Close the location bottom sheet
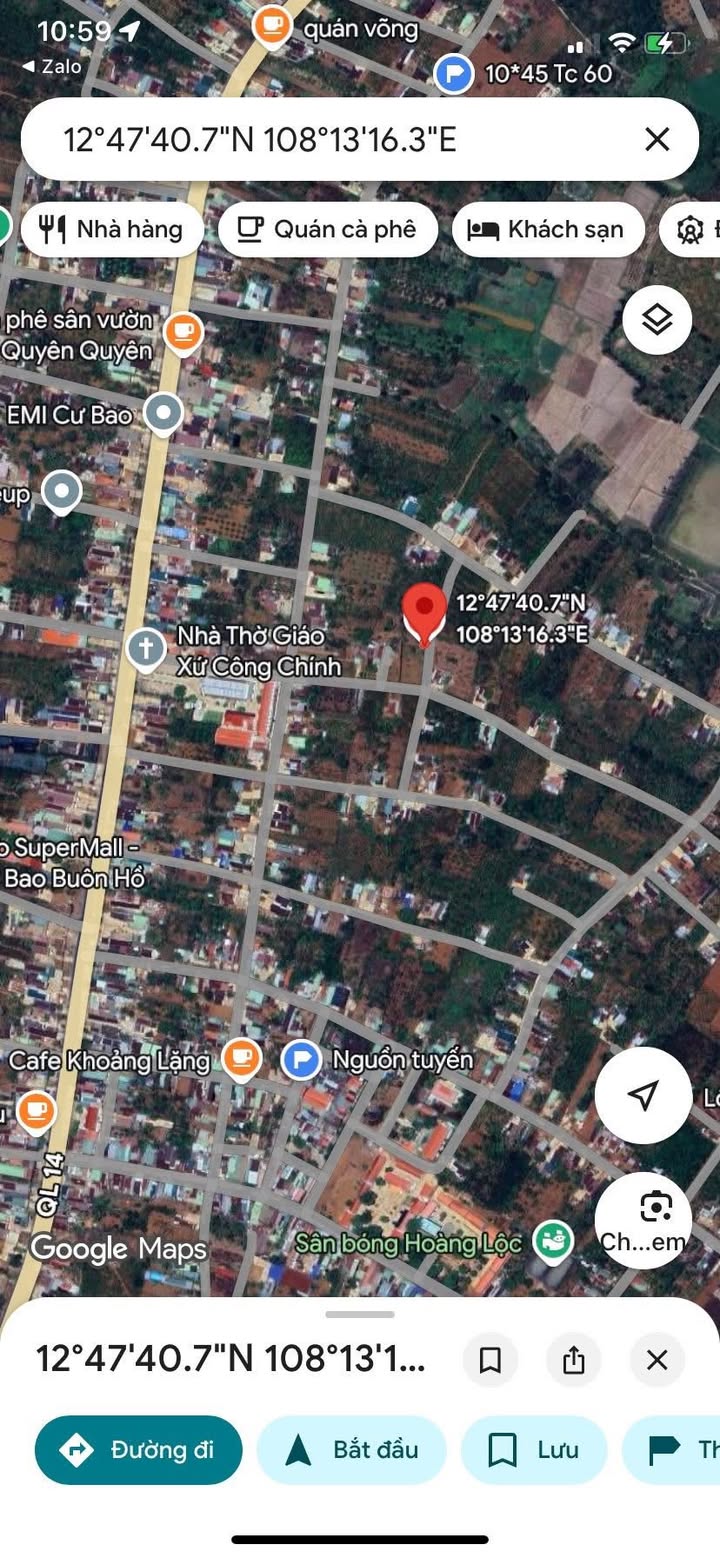The image size is (720, 1558). click(657, 1360)
